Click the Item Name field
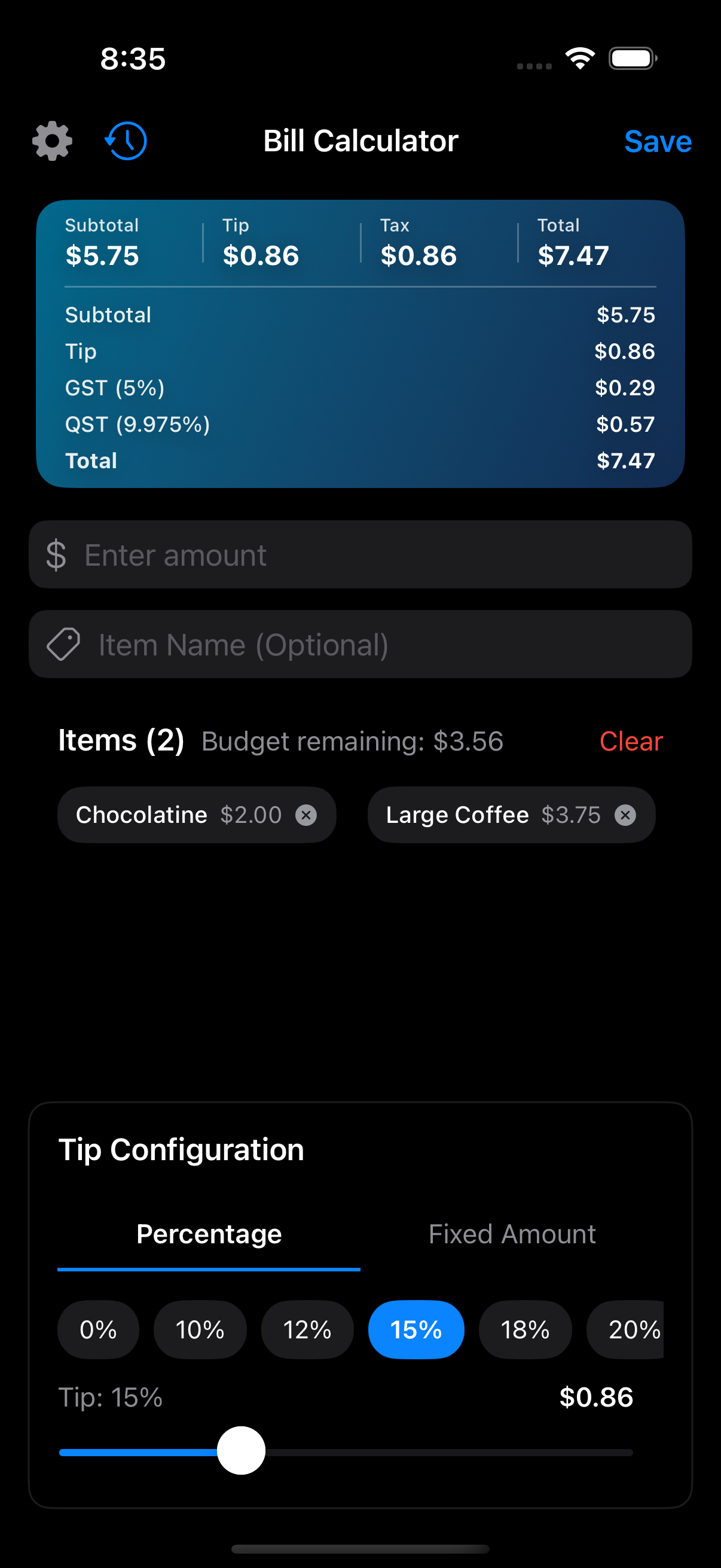The image size is (721, 1568). (x=360, y=644)
